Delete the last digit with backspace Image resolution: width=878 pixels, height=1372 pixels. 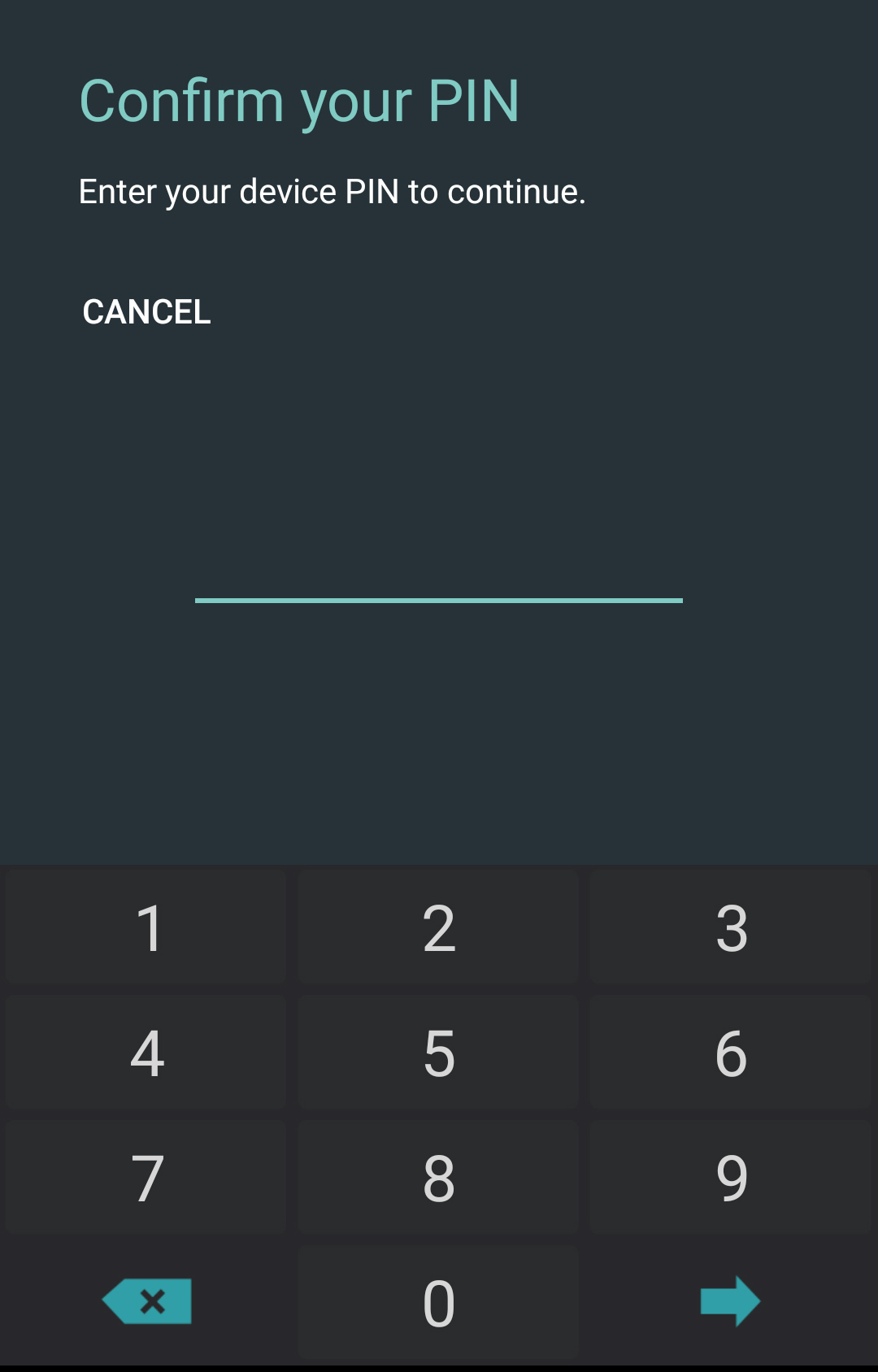(147, 1301)
